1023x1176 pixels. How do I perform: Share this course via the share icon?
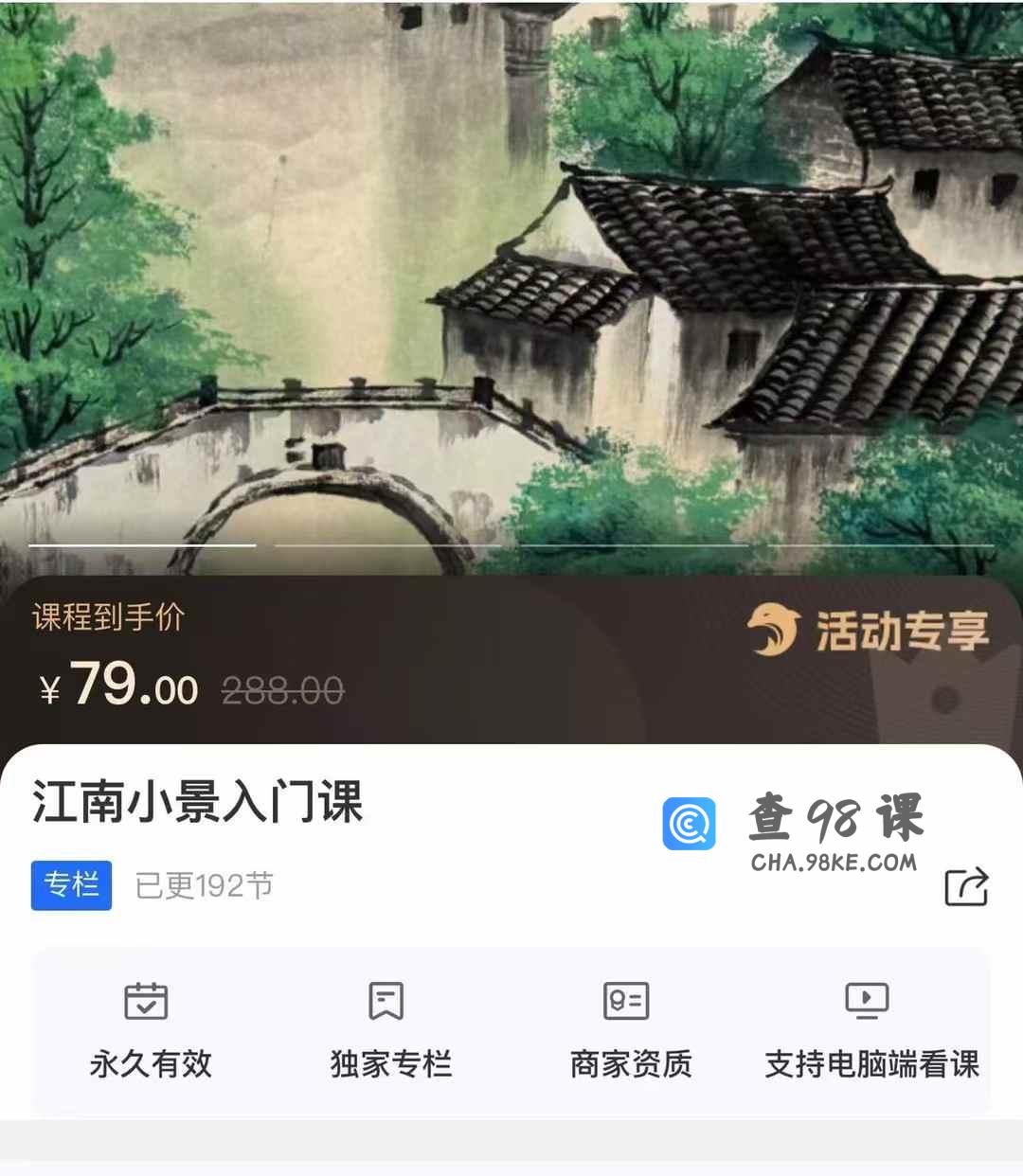tap(966, 887)
